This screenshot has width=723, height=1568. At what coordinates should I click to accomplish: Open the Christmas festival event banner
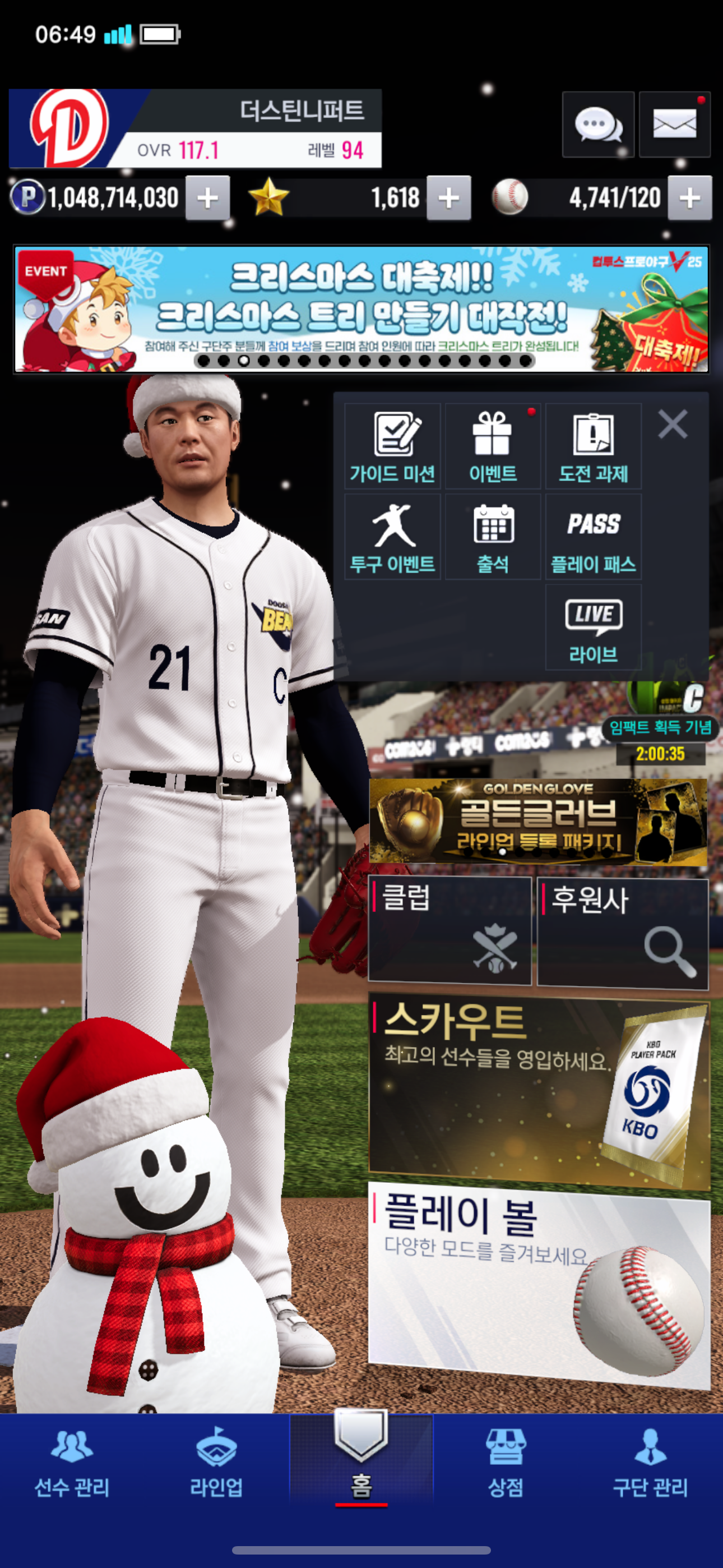[361, 309]
